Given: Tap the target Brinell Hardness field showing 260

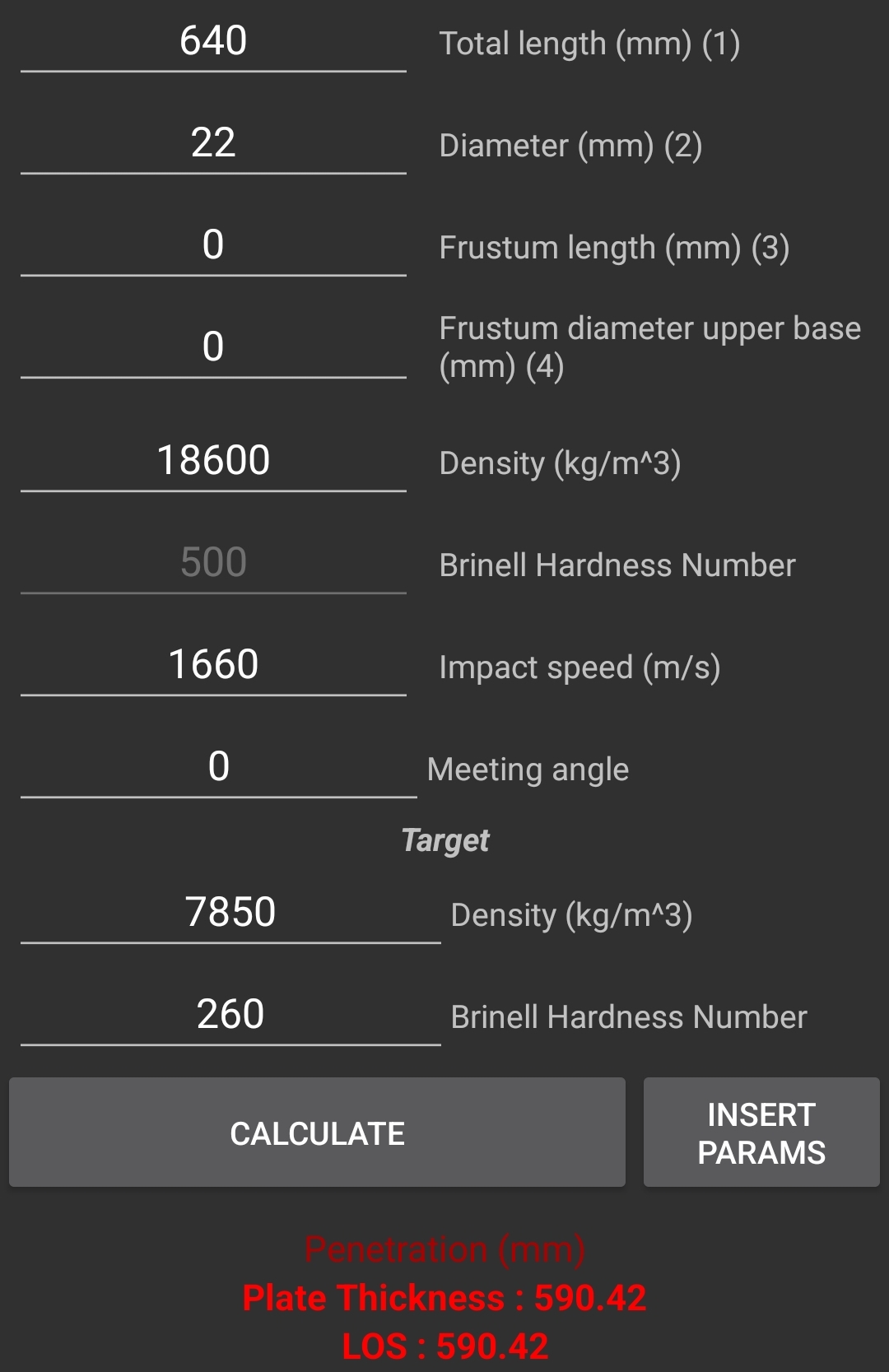Looking at the screenshot, I should coord(230,1015).
